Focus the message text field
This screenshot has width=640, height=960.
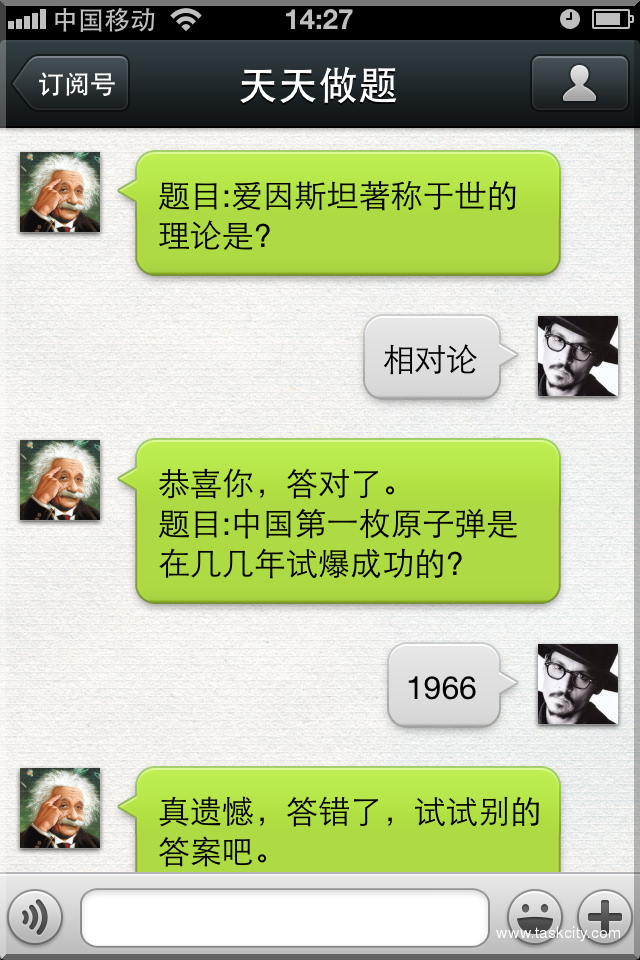[285, 917]
